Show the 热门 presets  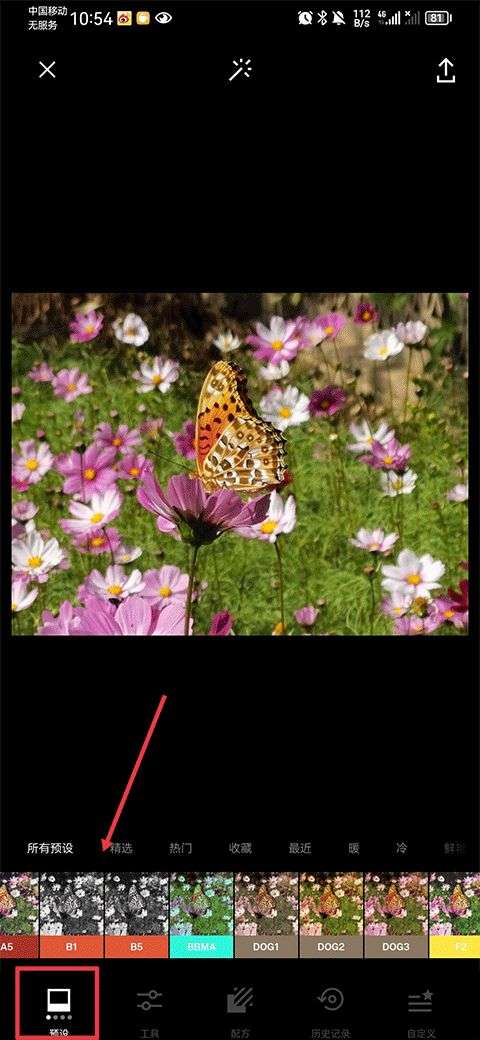[181, 848]
